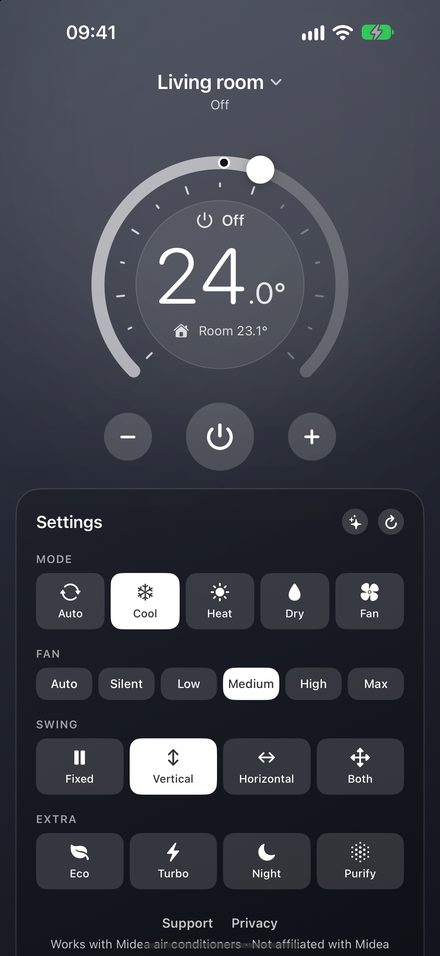
Task: Enable Eco extra mode
Action: tap(79, 861)
